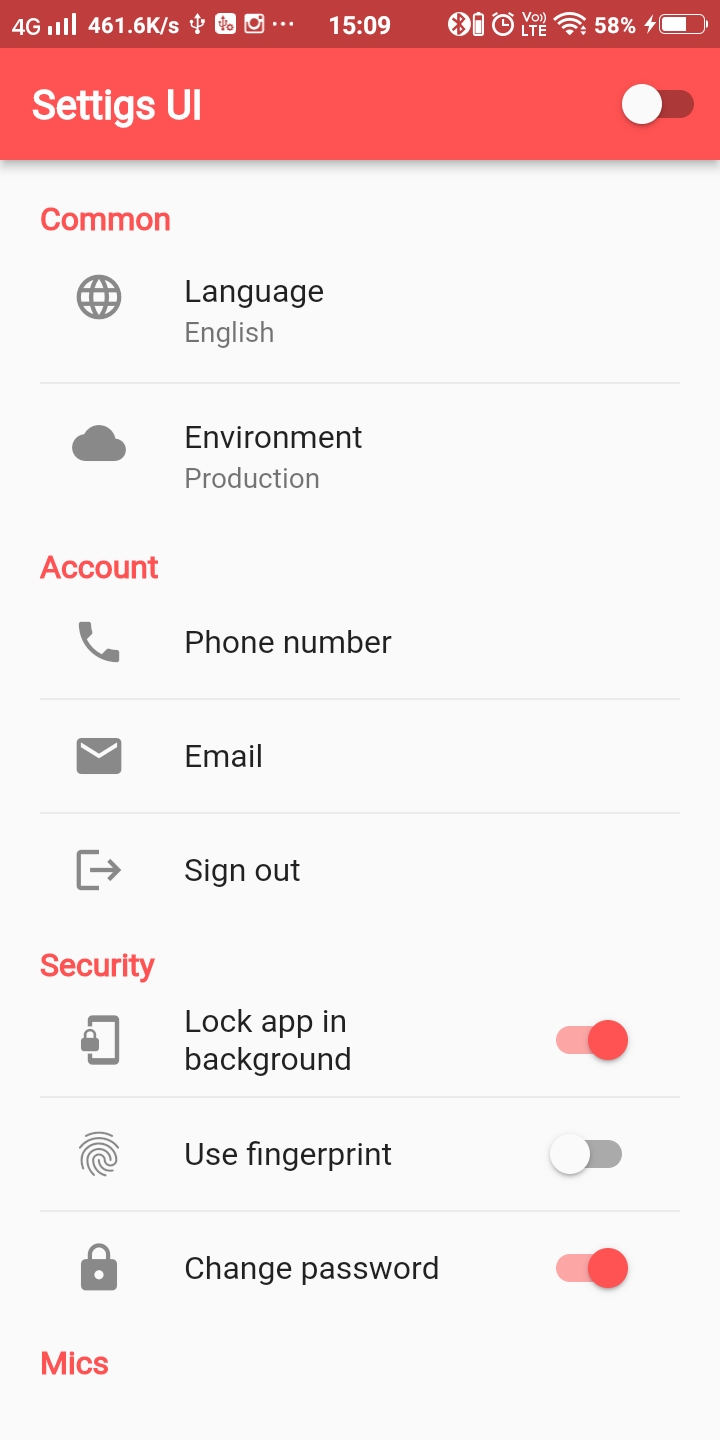Screen dimensions: 720x1440
Task: Tap the Phone number handset icon
Action: pyautogui.click(x=97, y=642)
